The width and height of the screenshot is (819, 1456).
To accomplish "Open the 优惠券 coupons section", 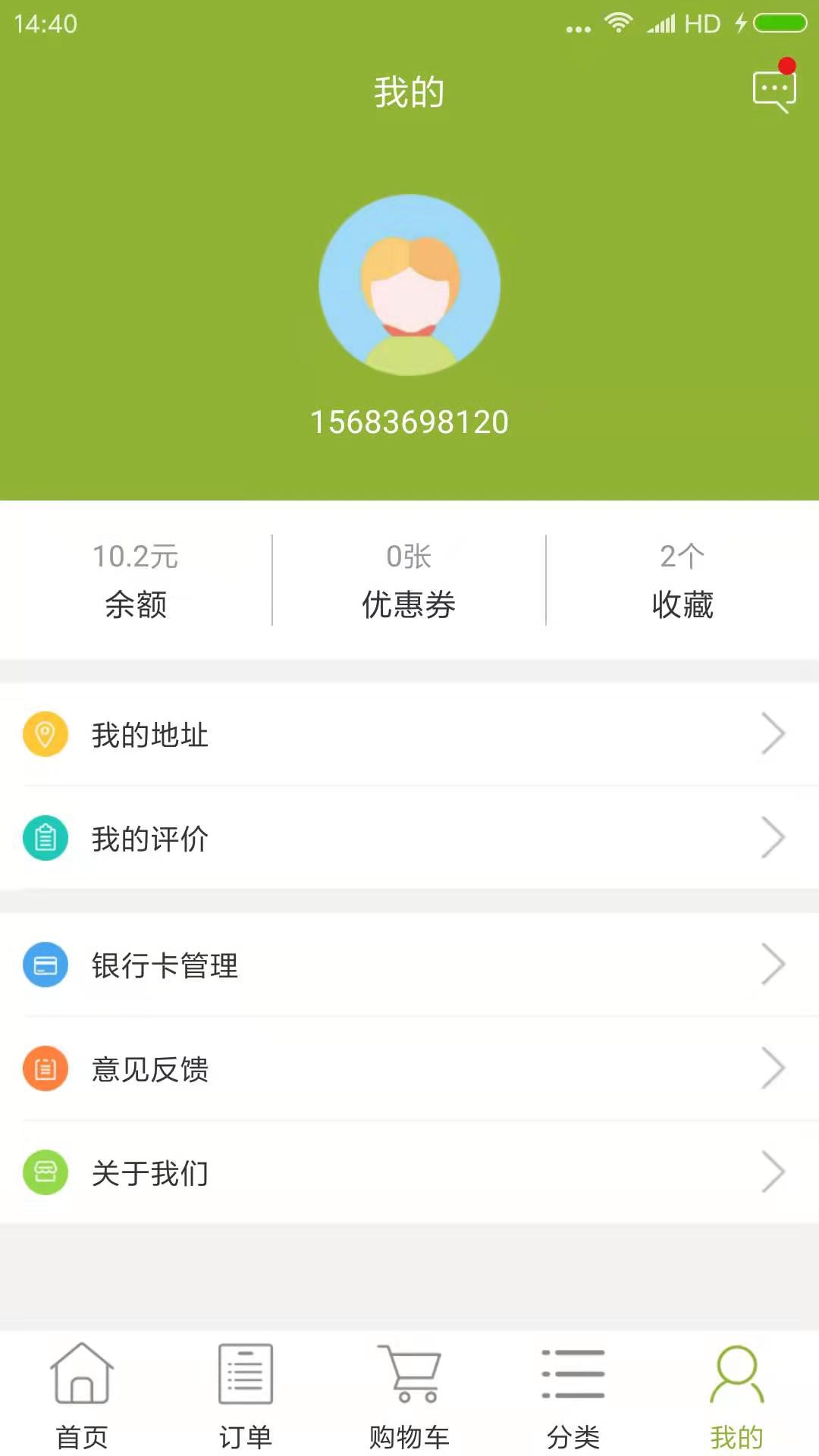I will point(409,580).
